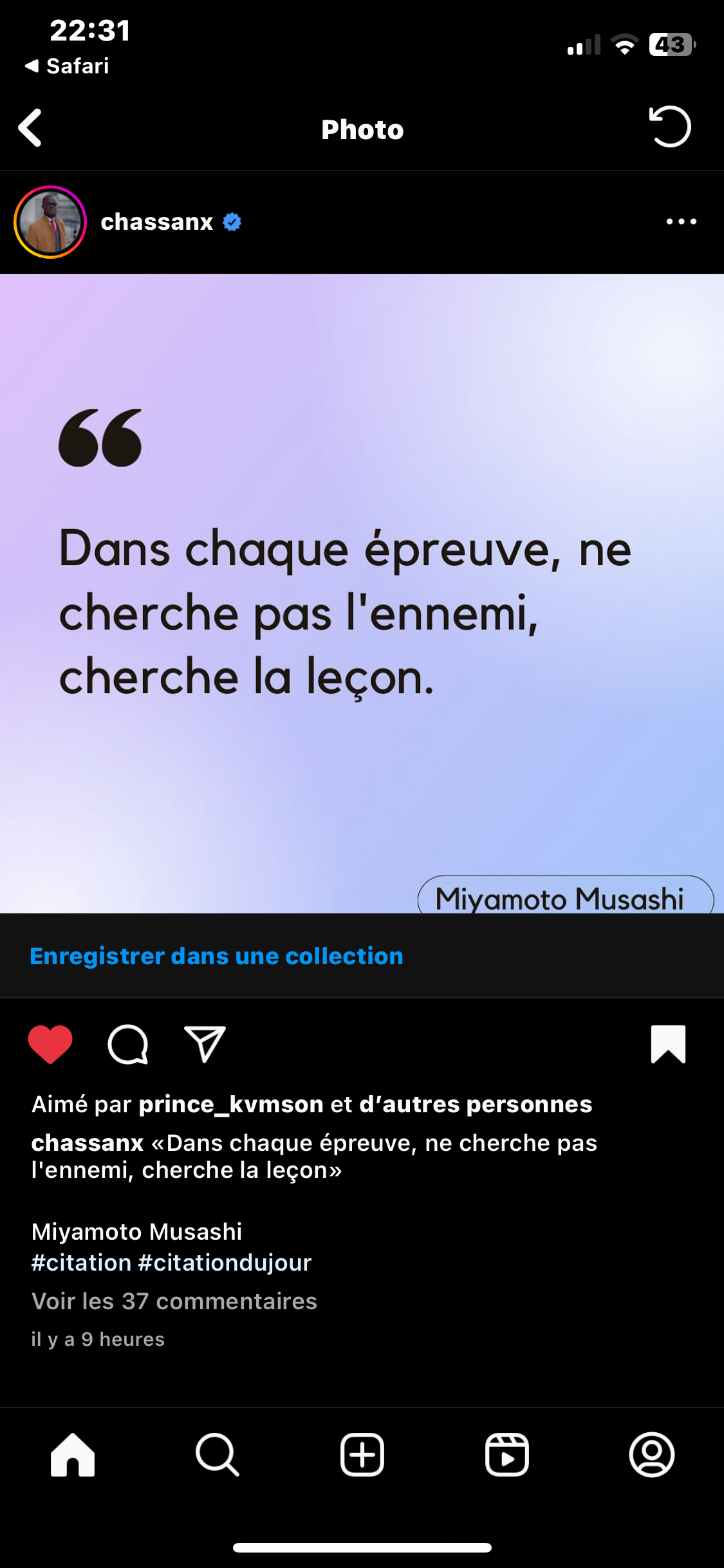Image resolution: width=724 pixels, height=1568 pixels.
Task: Create a new post with plus tab
Action: coord(362,1455)
